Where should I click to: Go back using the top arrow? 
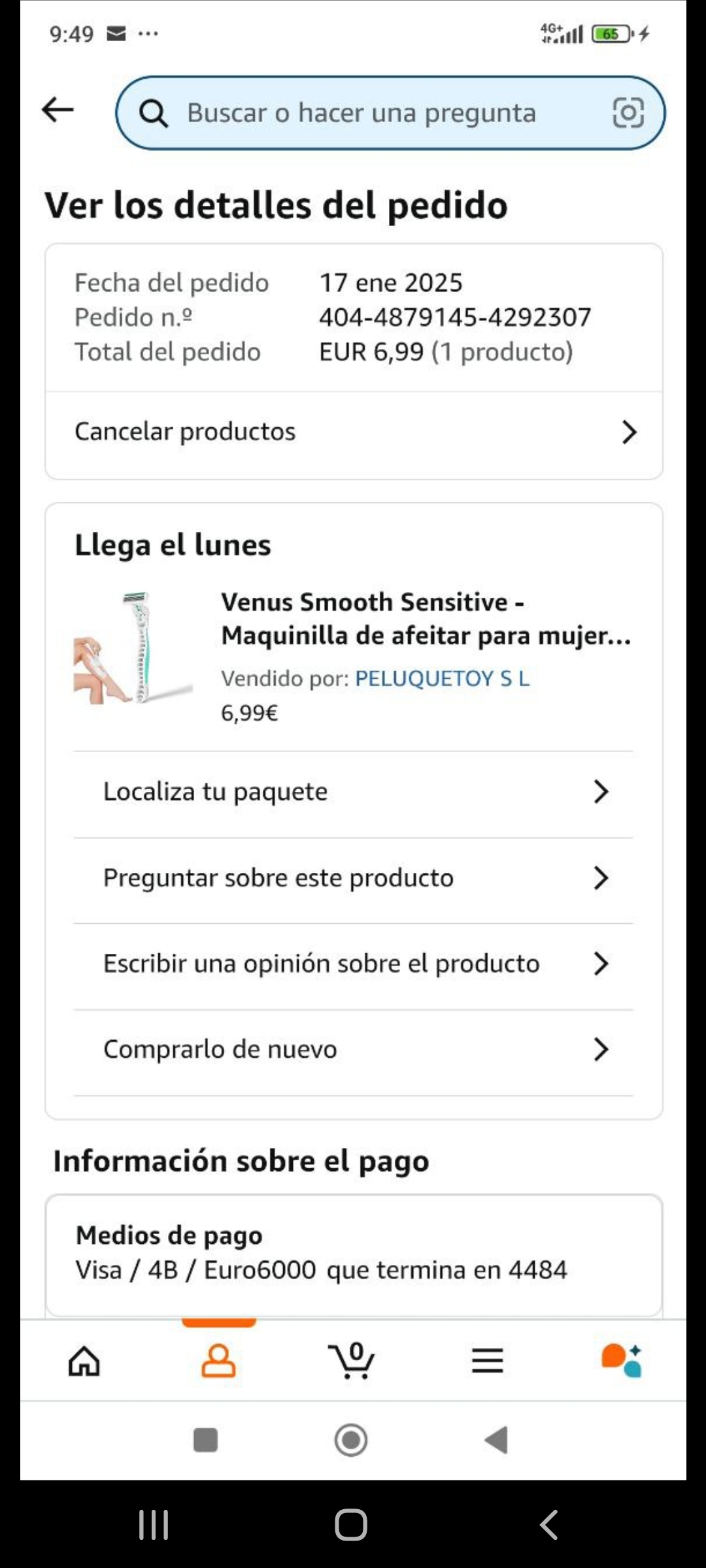click(x=58, y=110)
